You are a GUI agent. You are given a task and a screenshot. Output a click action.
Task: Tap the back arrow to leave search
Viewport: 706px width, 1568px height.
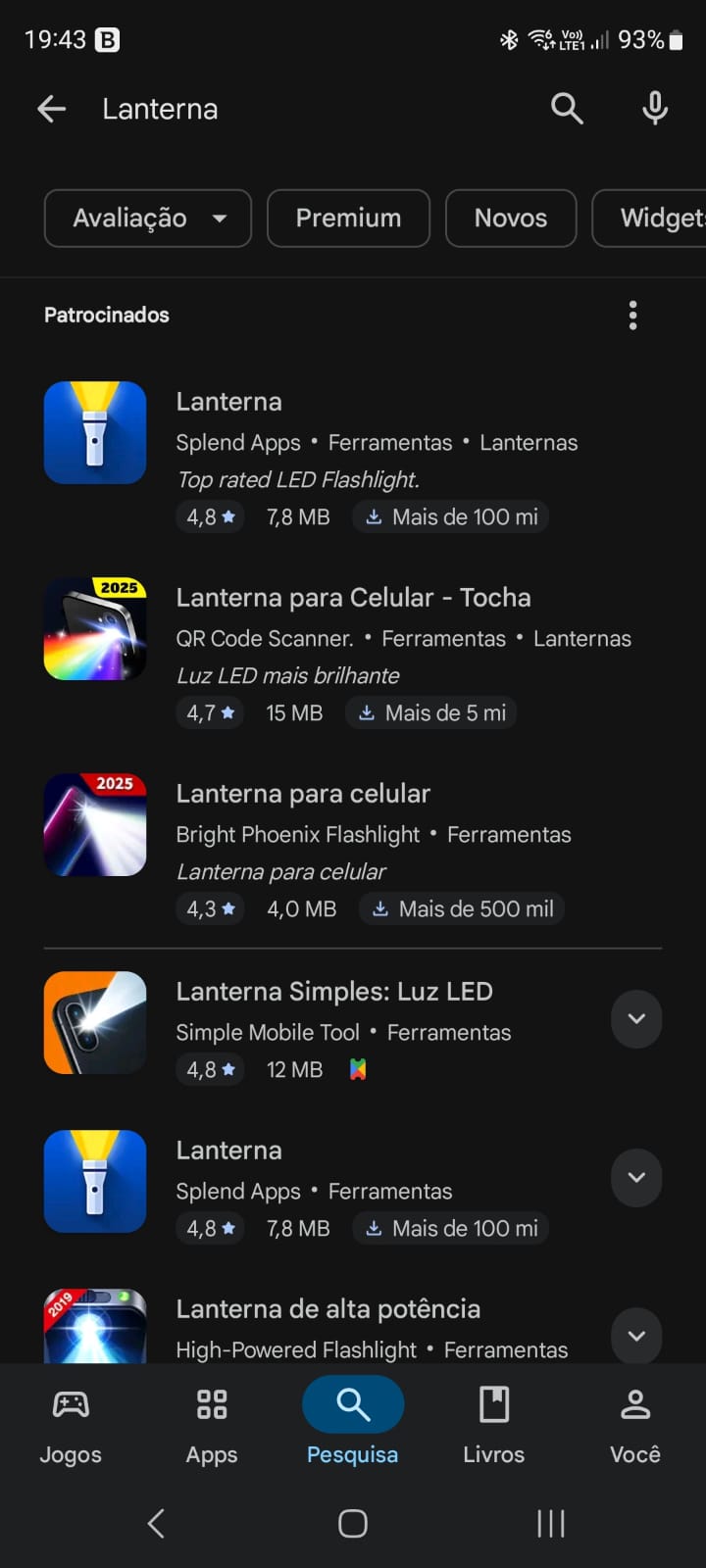pyautogui.click(x=51, y=109)
